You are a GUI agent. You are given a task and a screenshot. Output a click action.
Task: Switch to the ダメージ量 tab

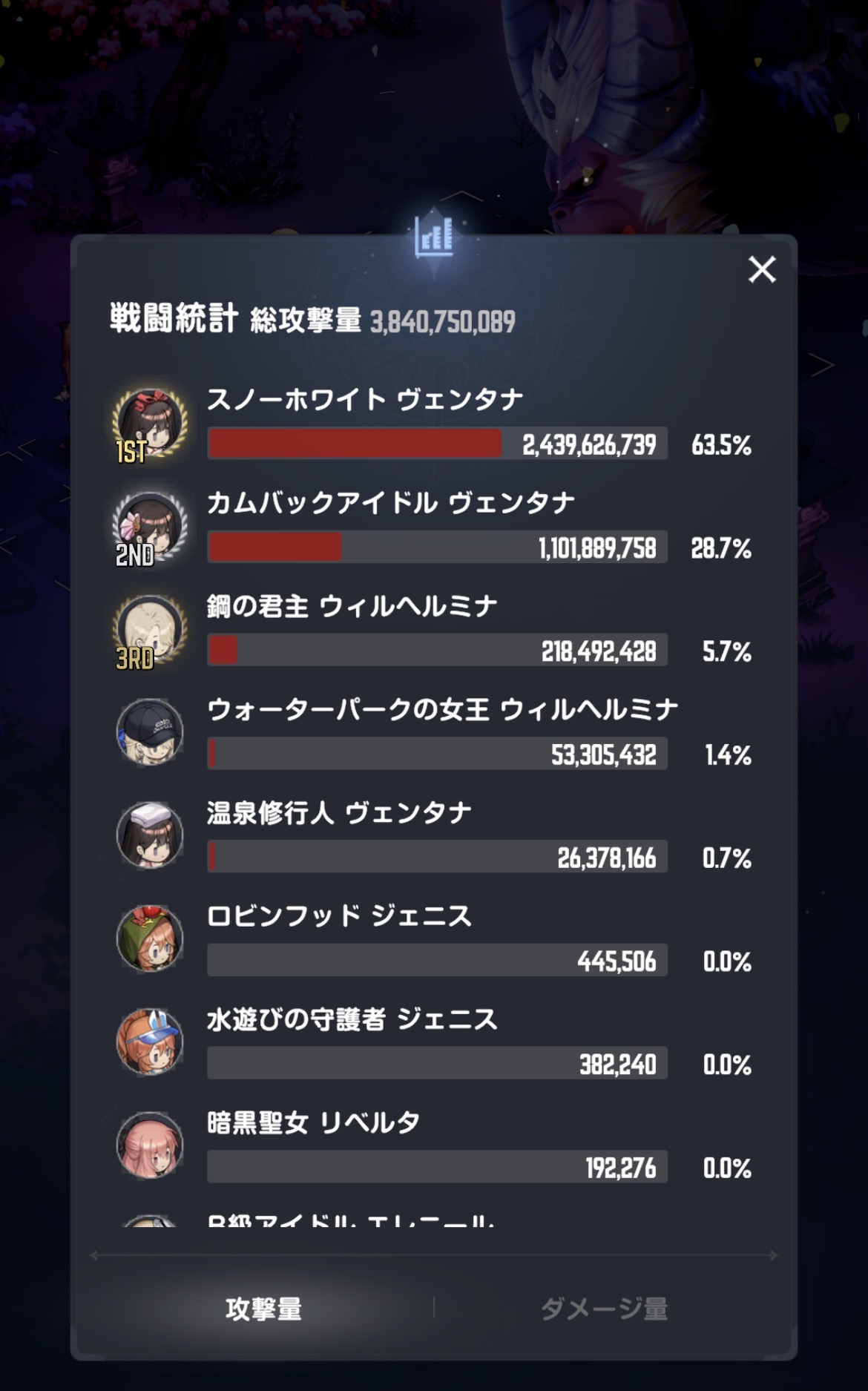pos(604,1309)
